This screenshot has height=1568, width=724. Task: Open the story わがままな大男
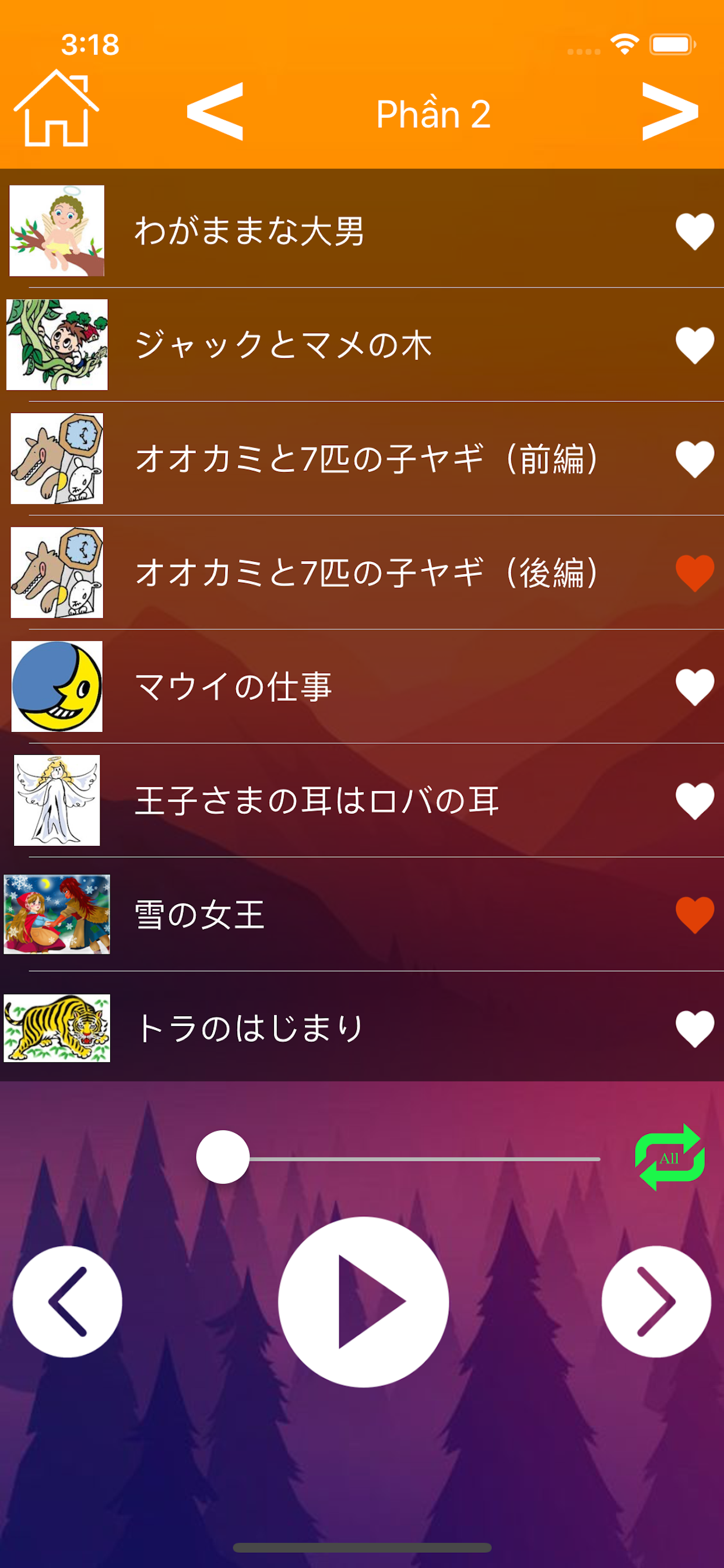coord(362,230)
